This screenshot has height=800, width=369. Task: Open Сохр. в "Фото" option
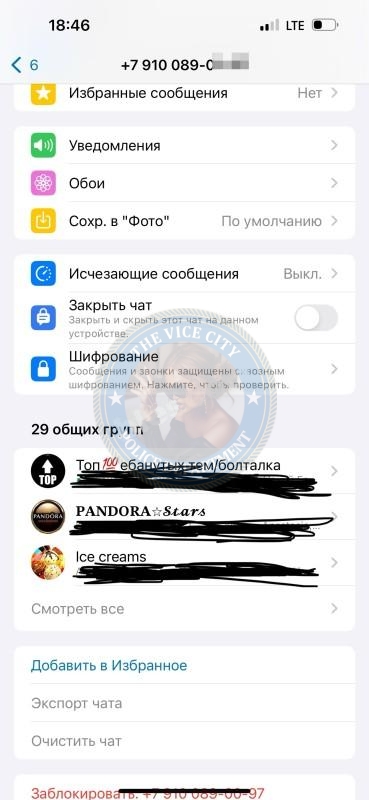pyautogui.click(x=184, y=221)
